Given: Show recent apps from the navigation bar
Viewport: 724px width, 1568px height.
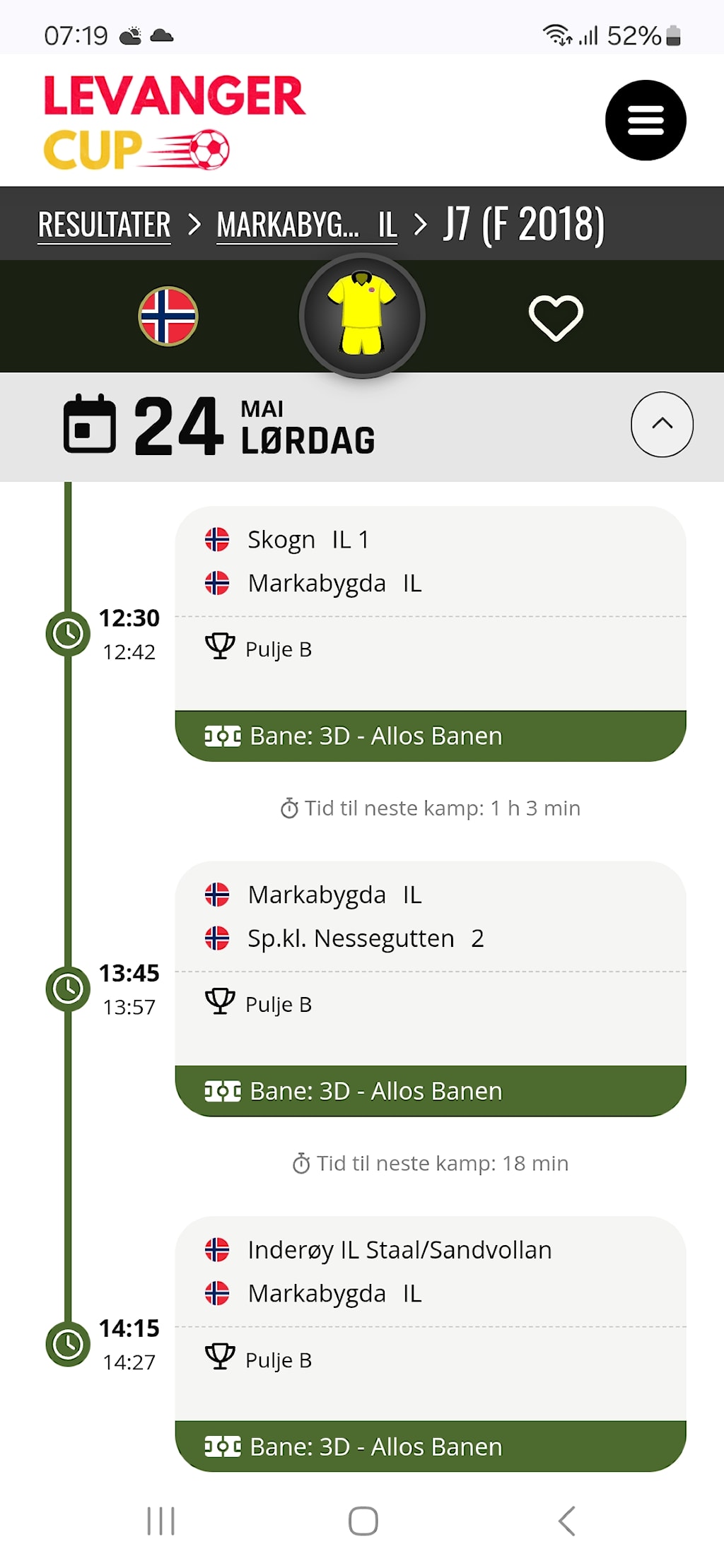Looking at the screenshot, I should [160, 1521].
